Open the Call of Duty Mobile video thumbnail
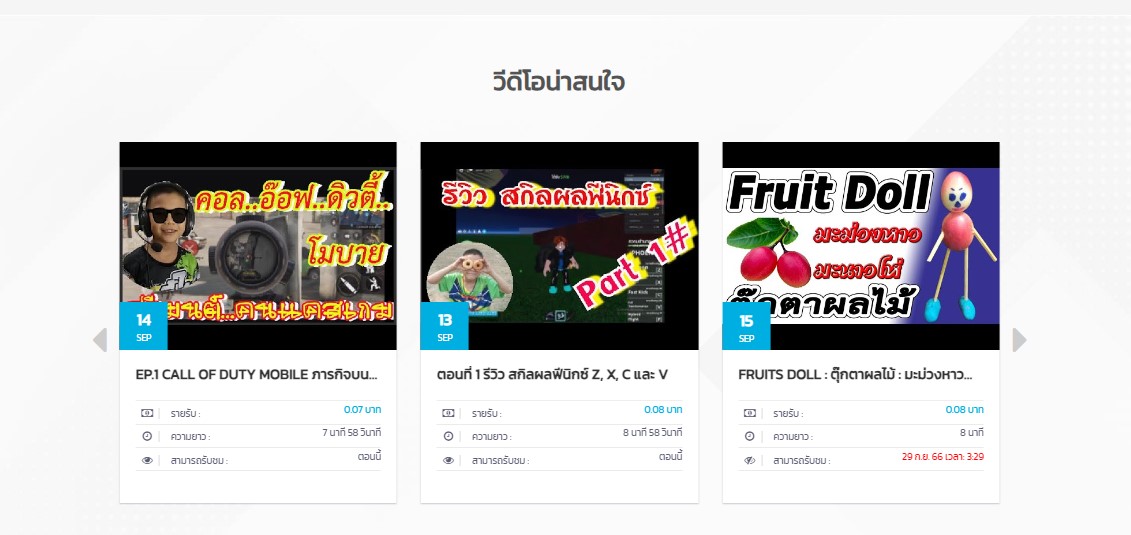This screenshot has height=535, width=1131. pos(258,245)
